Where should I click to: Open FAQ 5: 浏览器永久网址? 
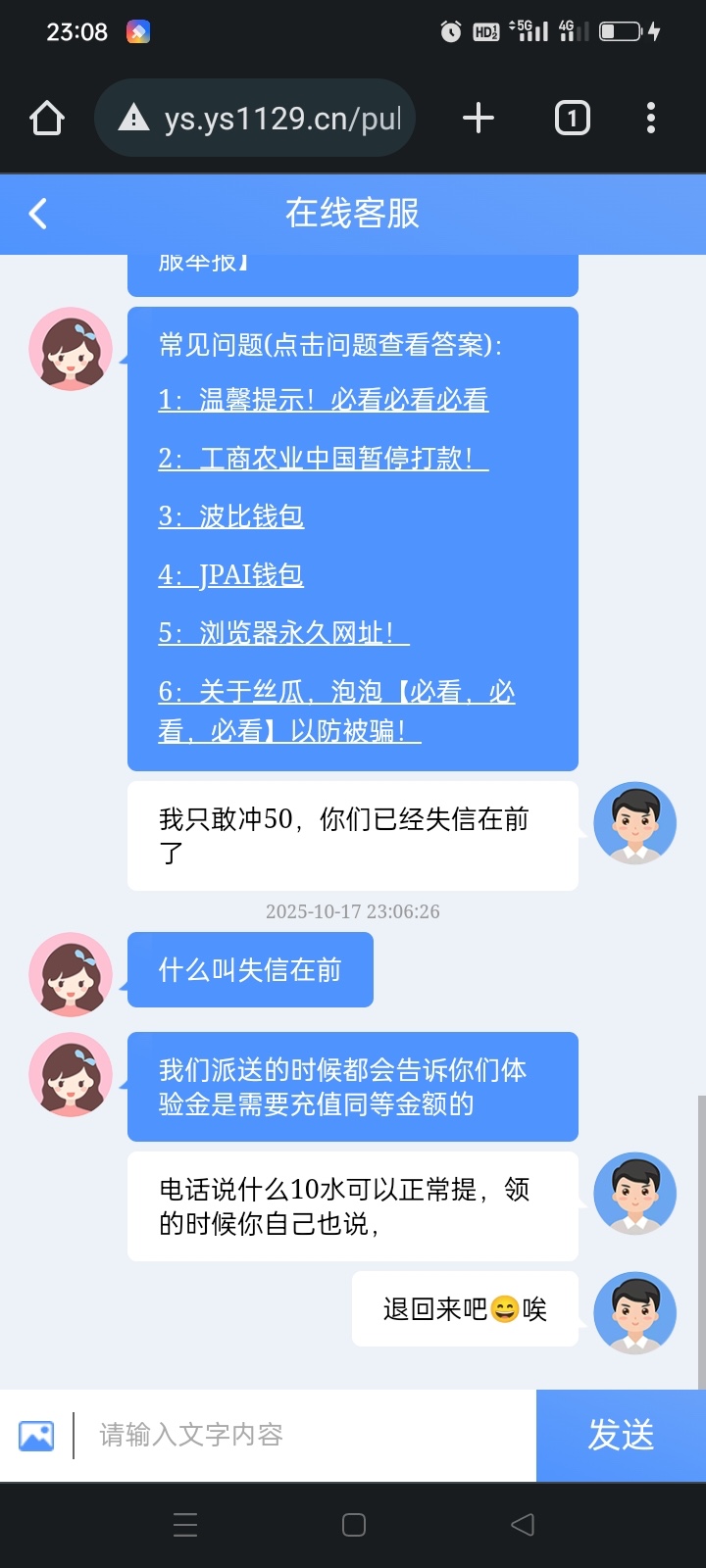tap(283, 633)
